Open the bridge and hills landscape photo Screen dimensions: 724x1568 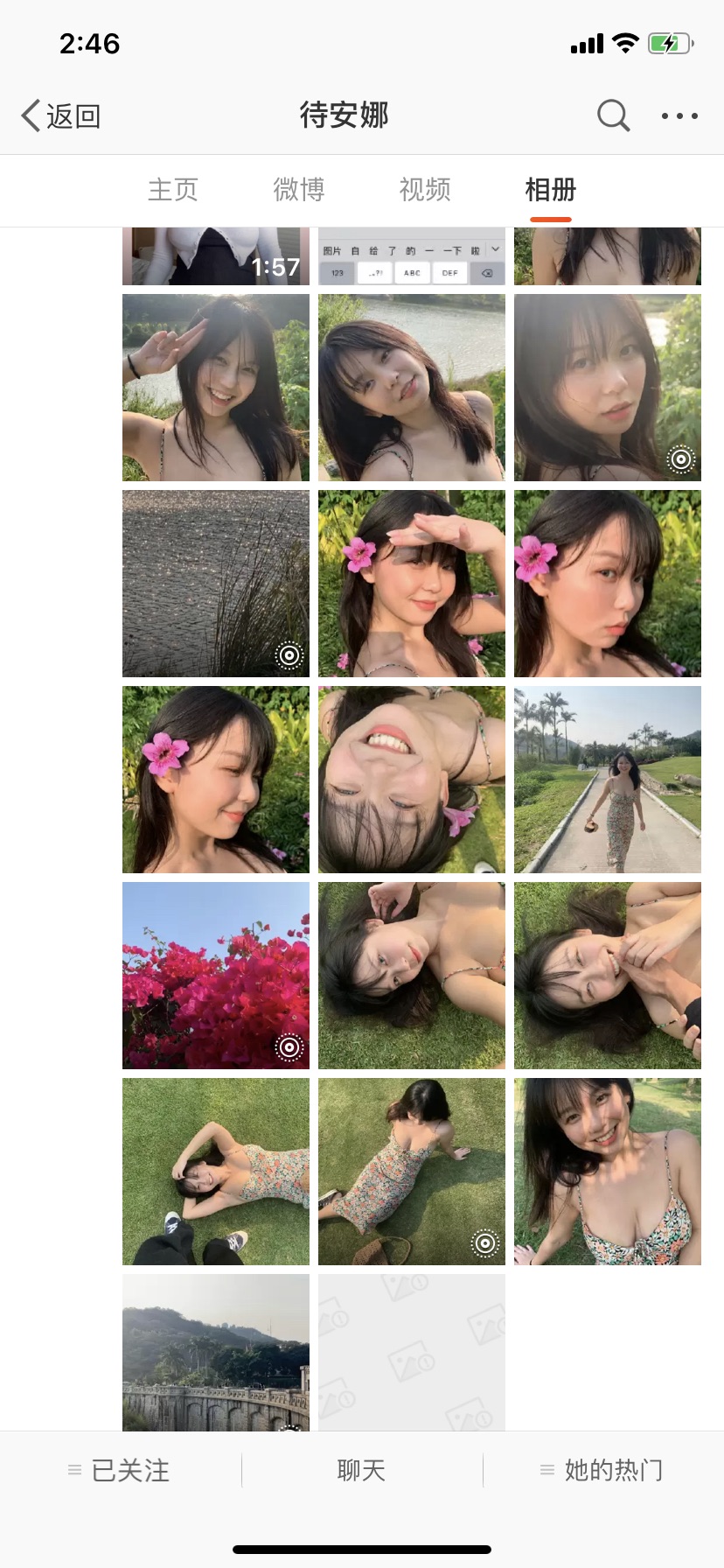tap(216, 1353)
